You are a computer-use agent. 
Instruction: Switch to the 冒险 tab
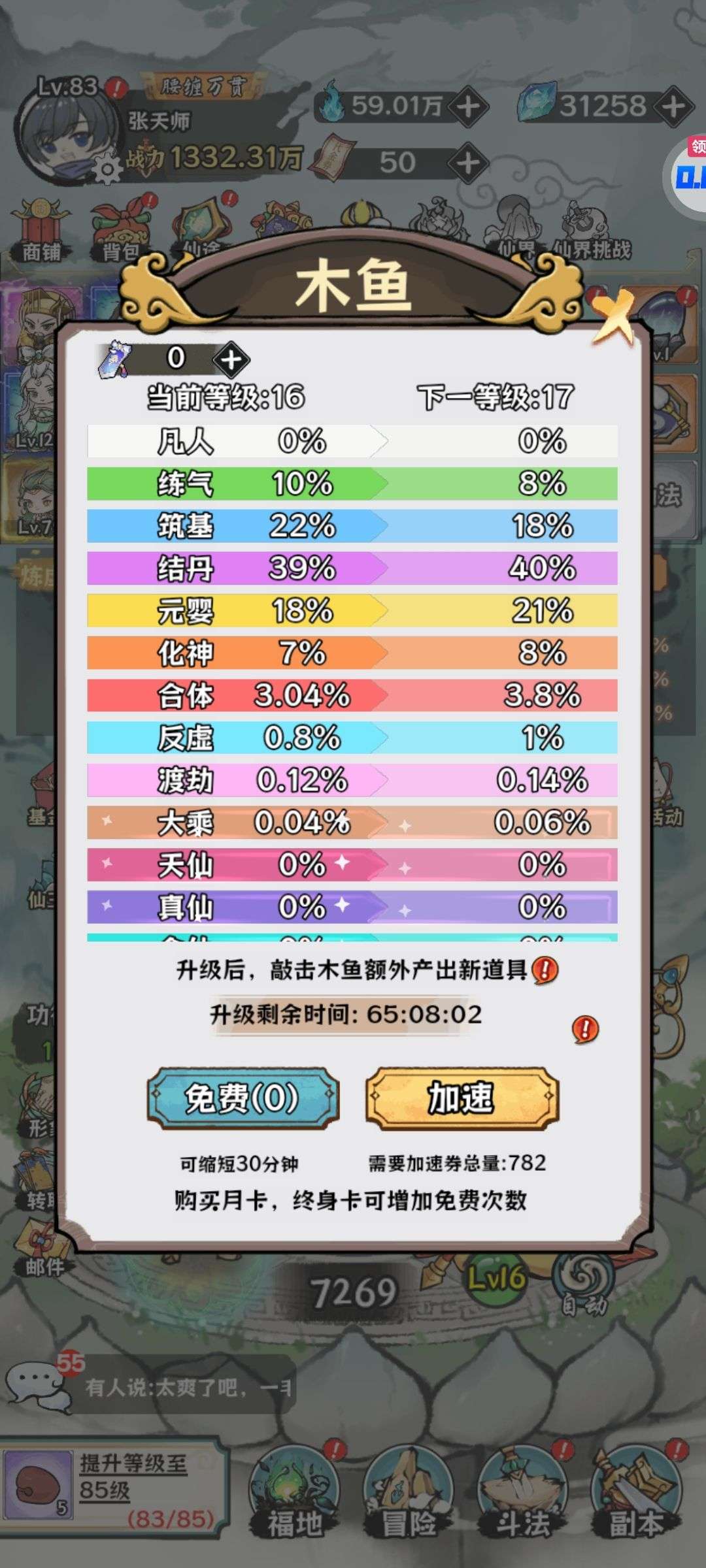[x=409, y=1493]
